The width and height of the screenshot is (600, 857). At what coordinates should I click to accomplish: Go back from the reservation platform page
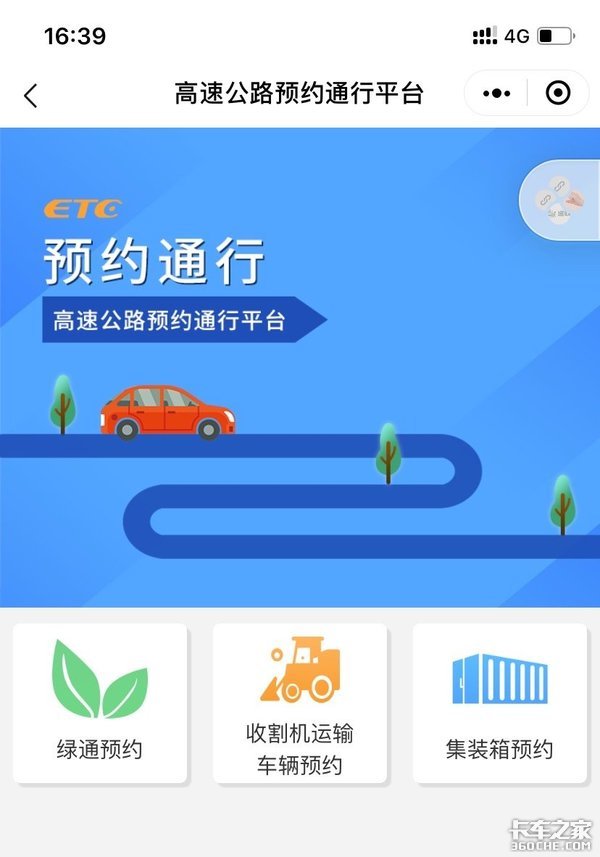tap(31, 95)
